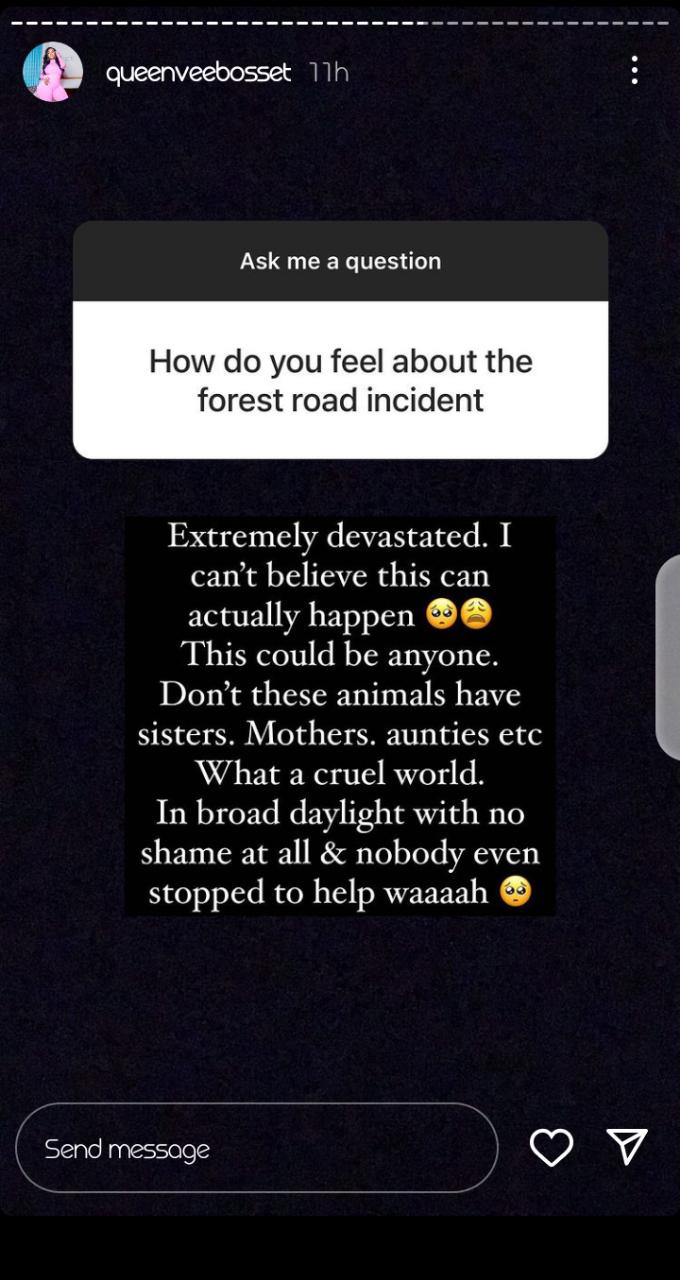680x1280 pixels.
Task: Tap the Send message field
Action: coord(257,1148)
